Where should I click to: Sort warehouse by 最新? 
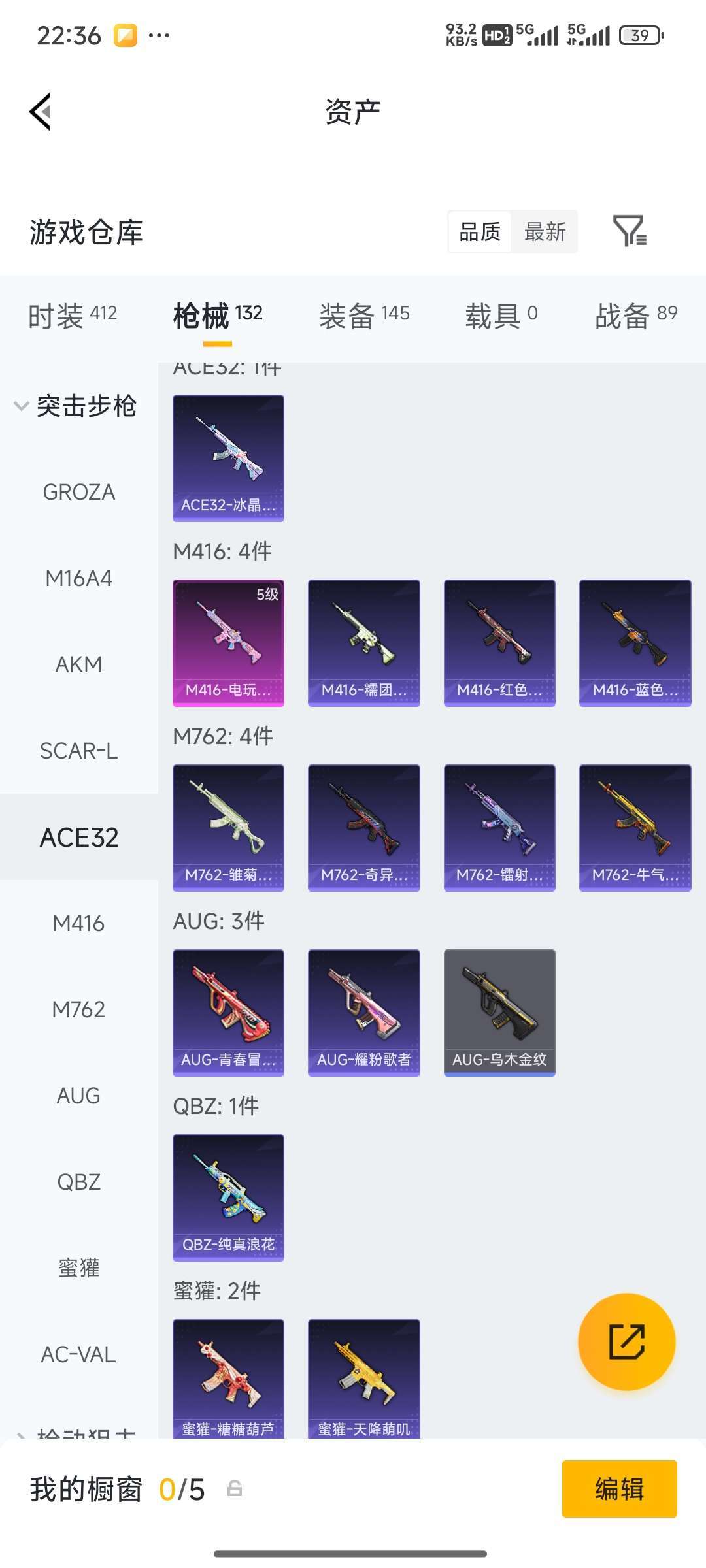tap(545, 231)
